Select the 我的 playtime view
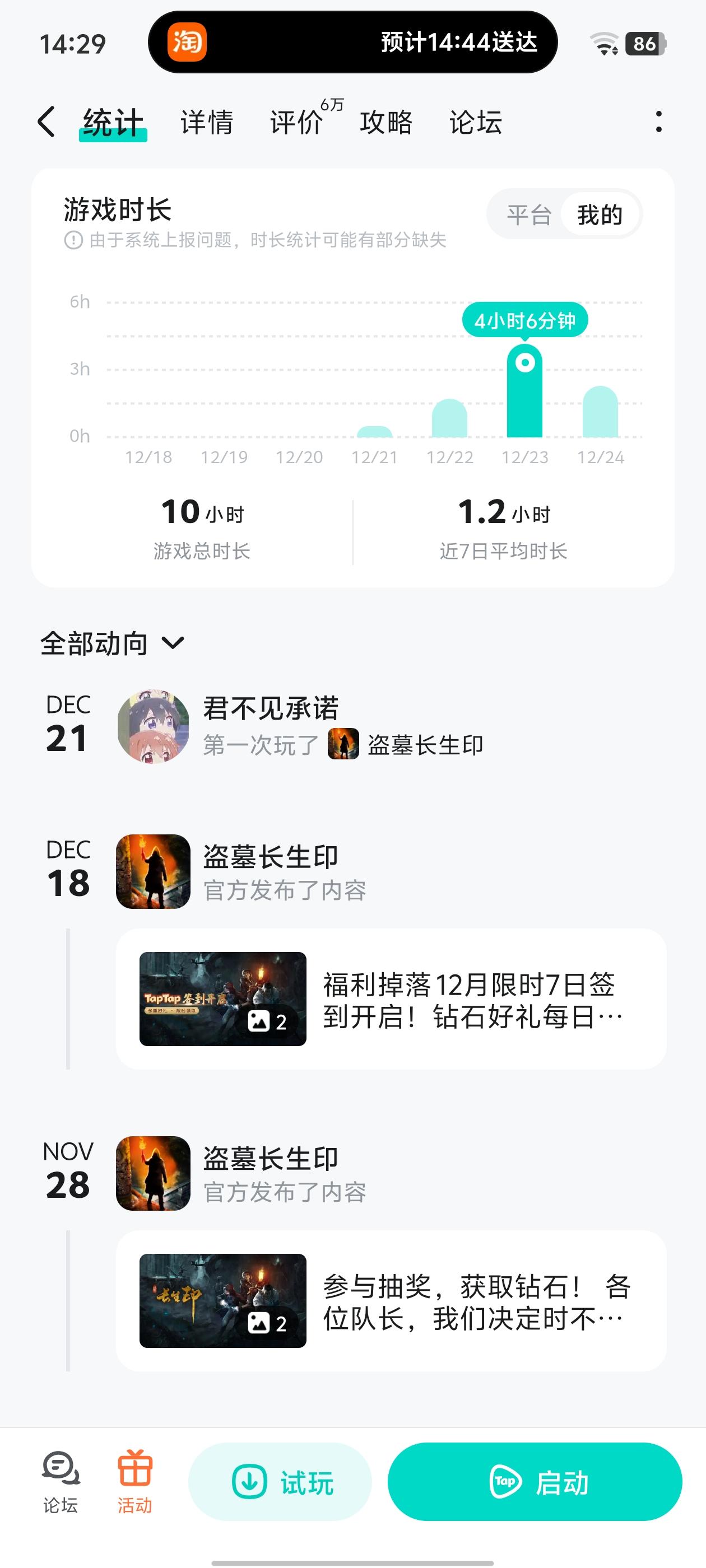 (600, 215)
